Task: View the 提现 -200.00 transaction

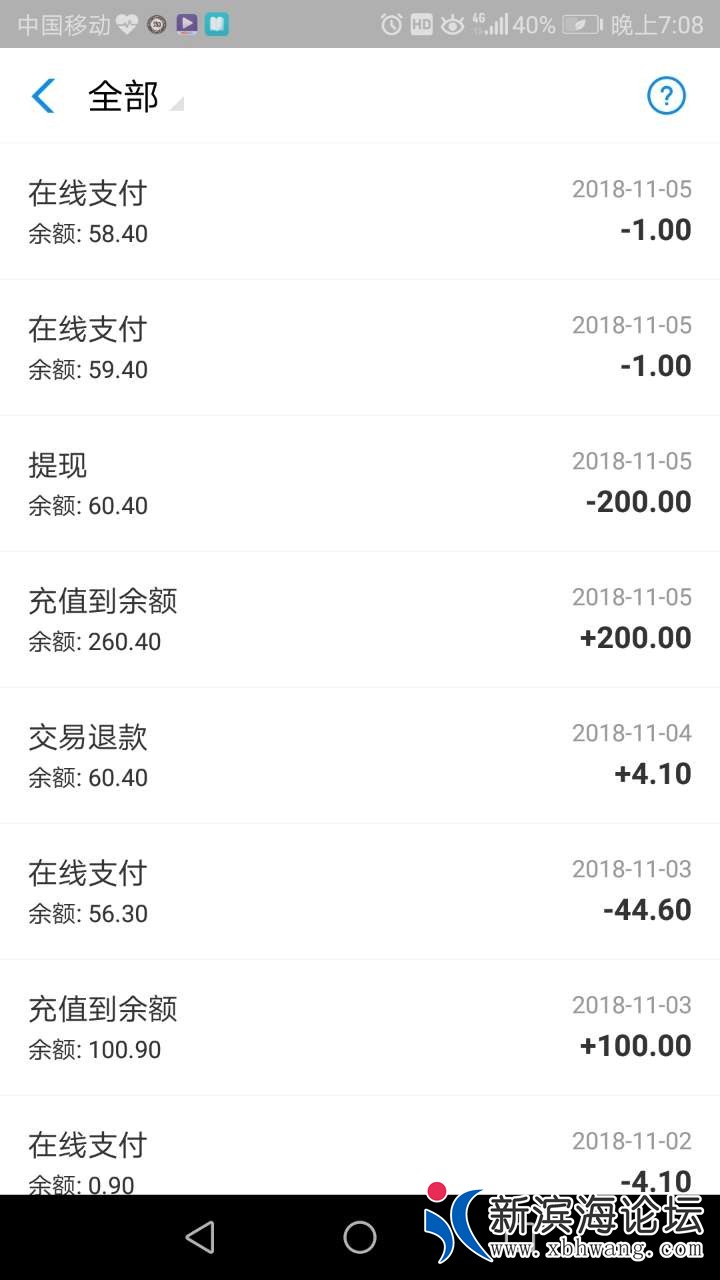Action: (x=360, y=483)
